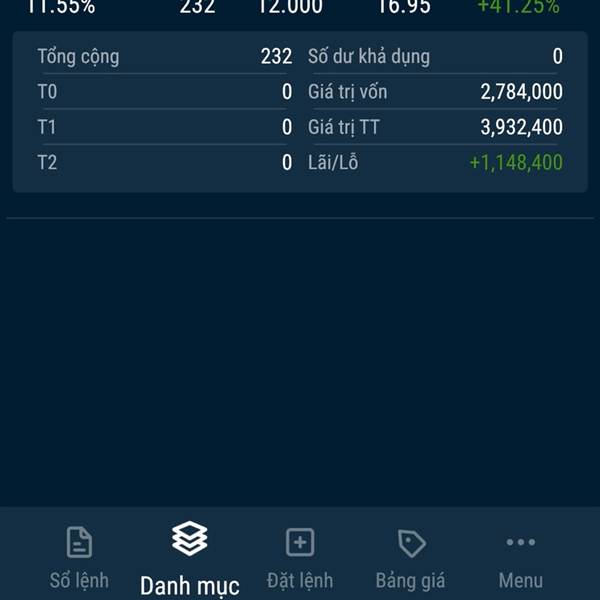Select the Danh mục tab
600x600 pixels.
pos(189,558)
